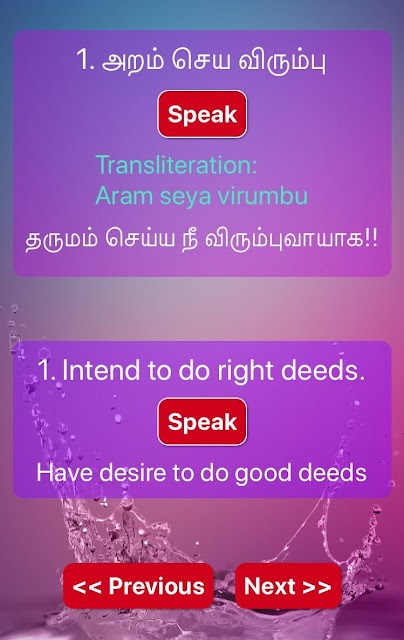This screenshot has width=404, height=640.
Task: Move to the Next verse
Action: point(288,586)
